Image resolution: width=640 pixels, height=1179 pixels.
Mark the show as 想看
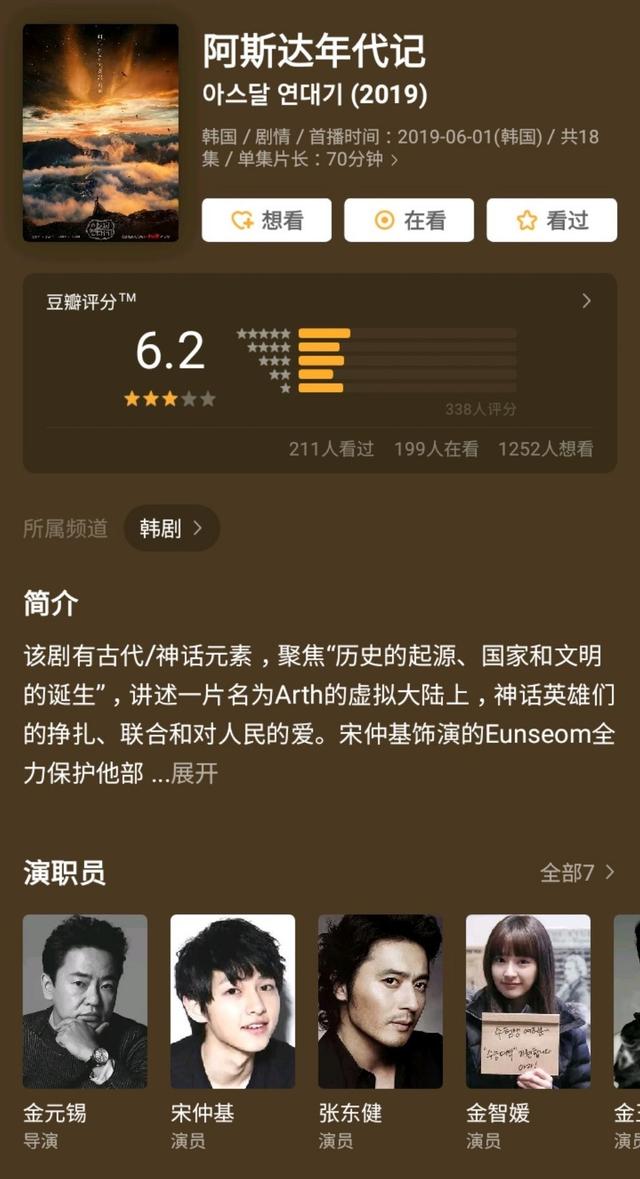(266, 220)
